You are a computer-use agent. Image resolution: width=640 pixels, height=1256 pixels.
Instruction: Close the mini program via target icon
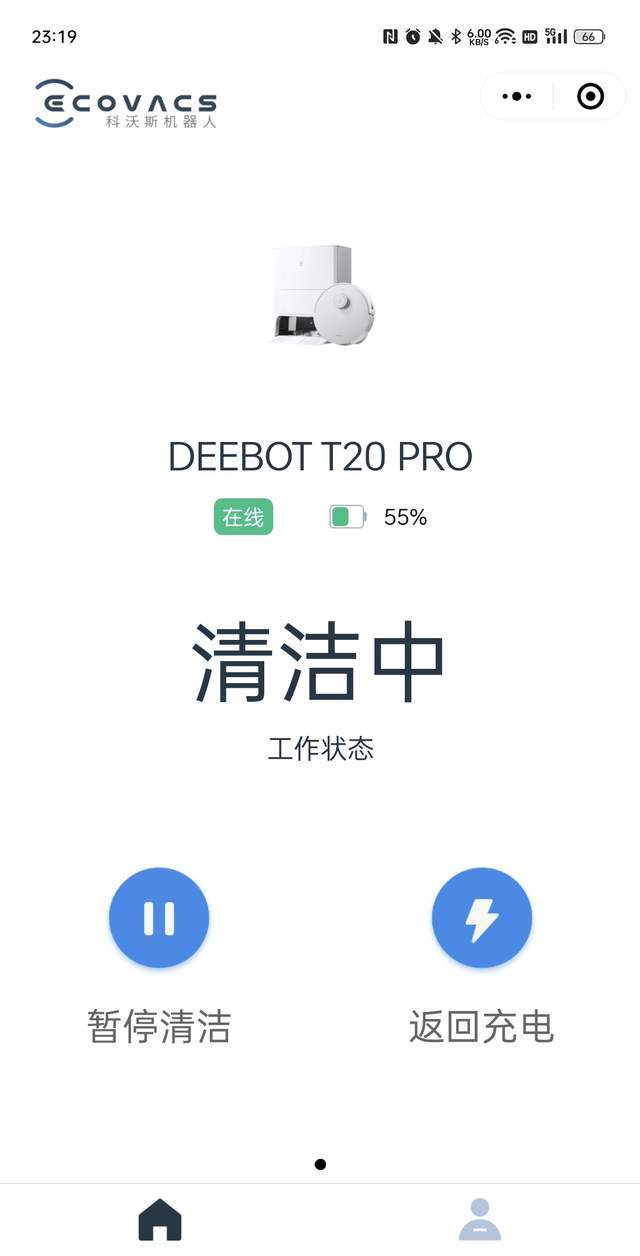click(591, 96)
